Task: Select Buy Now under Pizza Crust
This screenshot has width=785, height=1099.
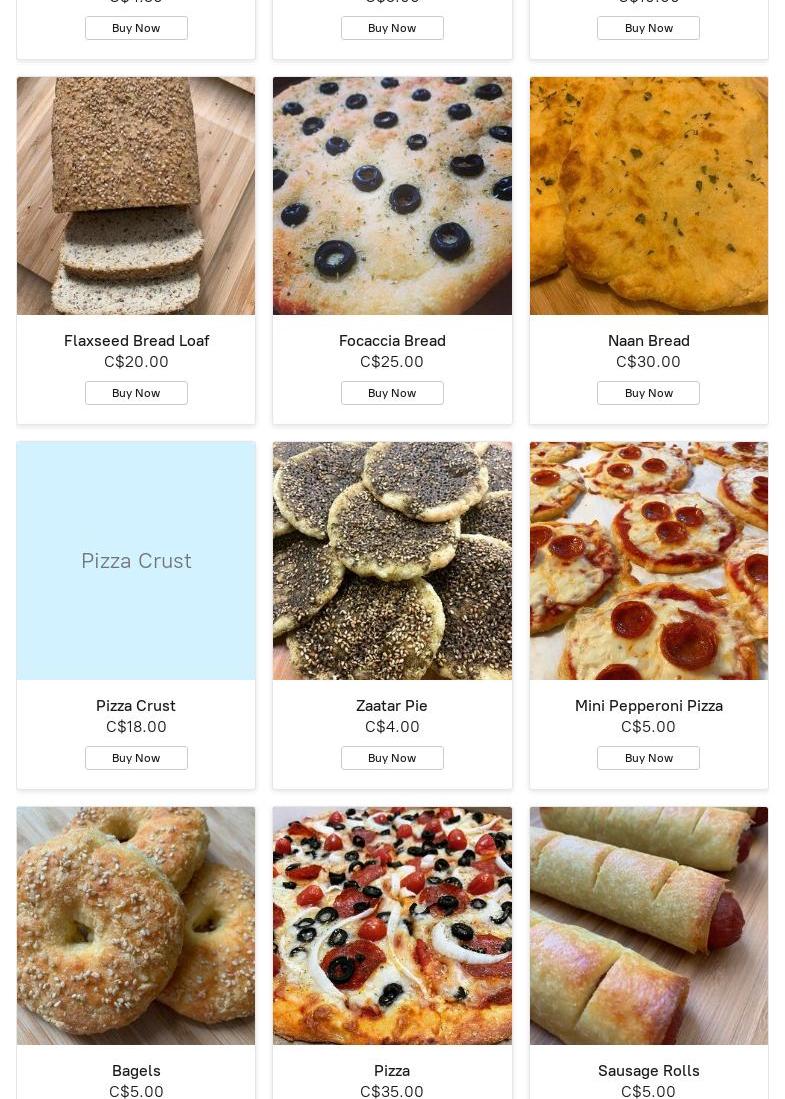Action: coord(136,758)
